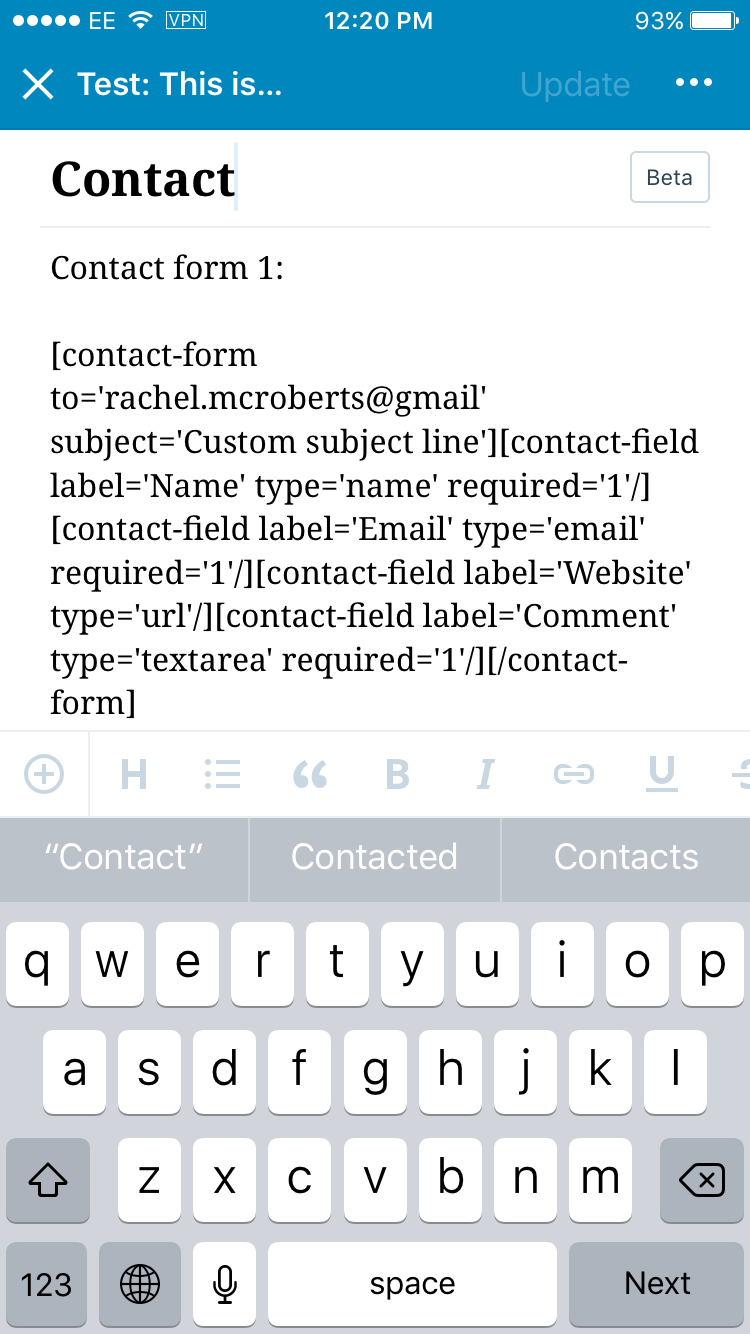This screenshot has width=750, height=1334.
Task: Hit the Next key on keyboard
Action: pos(657,1283)
